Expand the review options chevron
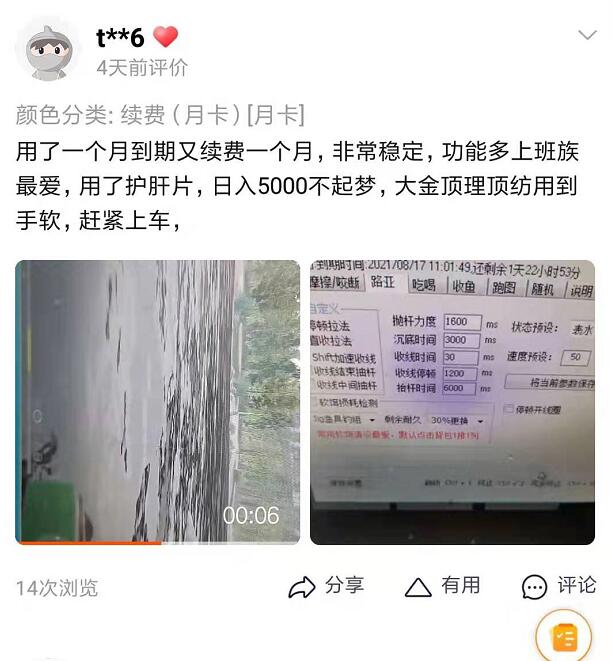 point(587,35)
